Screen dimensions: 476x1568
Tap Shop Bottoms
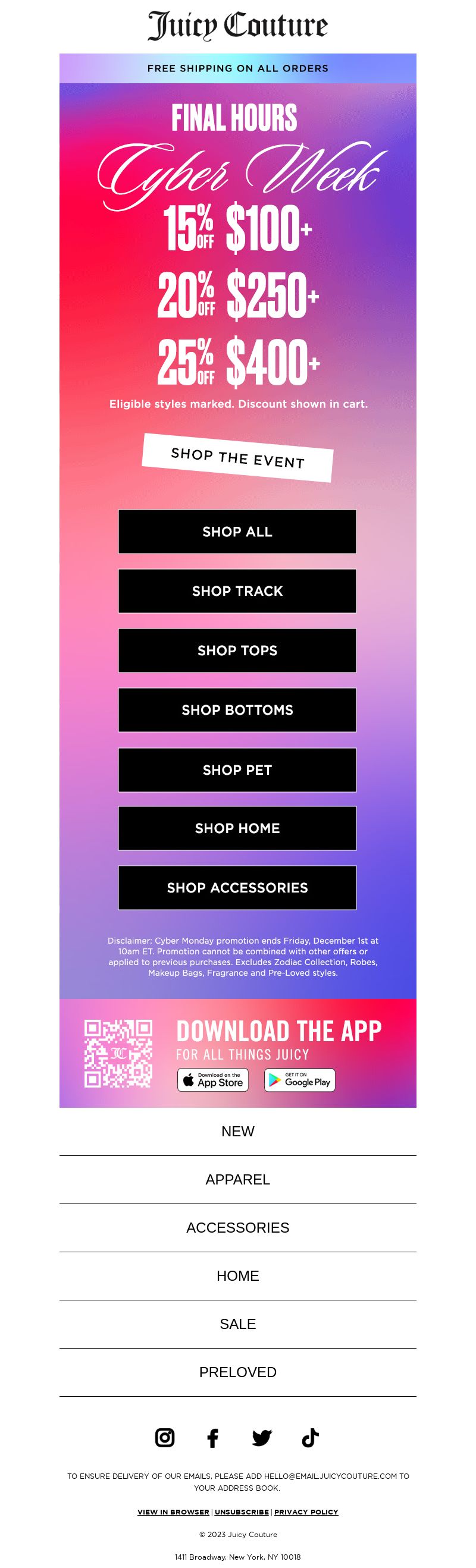click(x=237, y=710)
